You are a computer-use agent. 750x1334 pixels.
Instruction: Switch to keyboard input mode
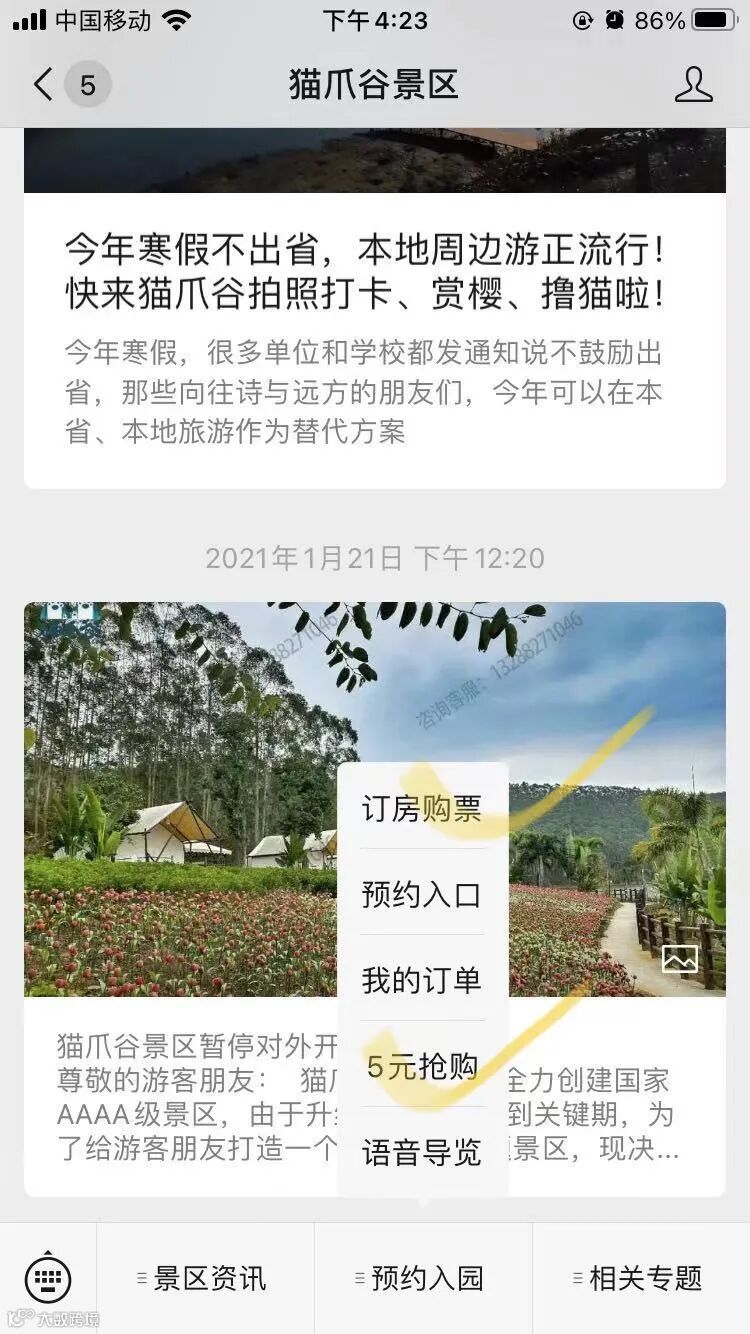click(48, 1278)
